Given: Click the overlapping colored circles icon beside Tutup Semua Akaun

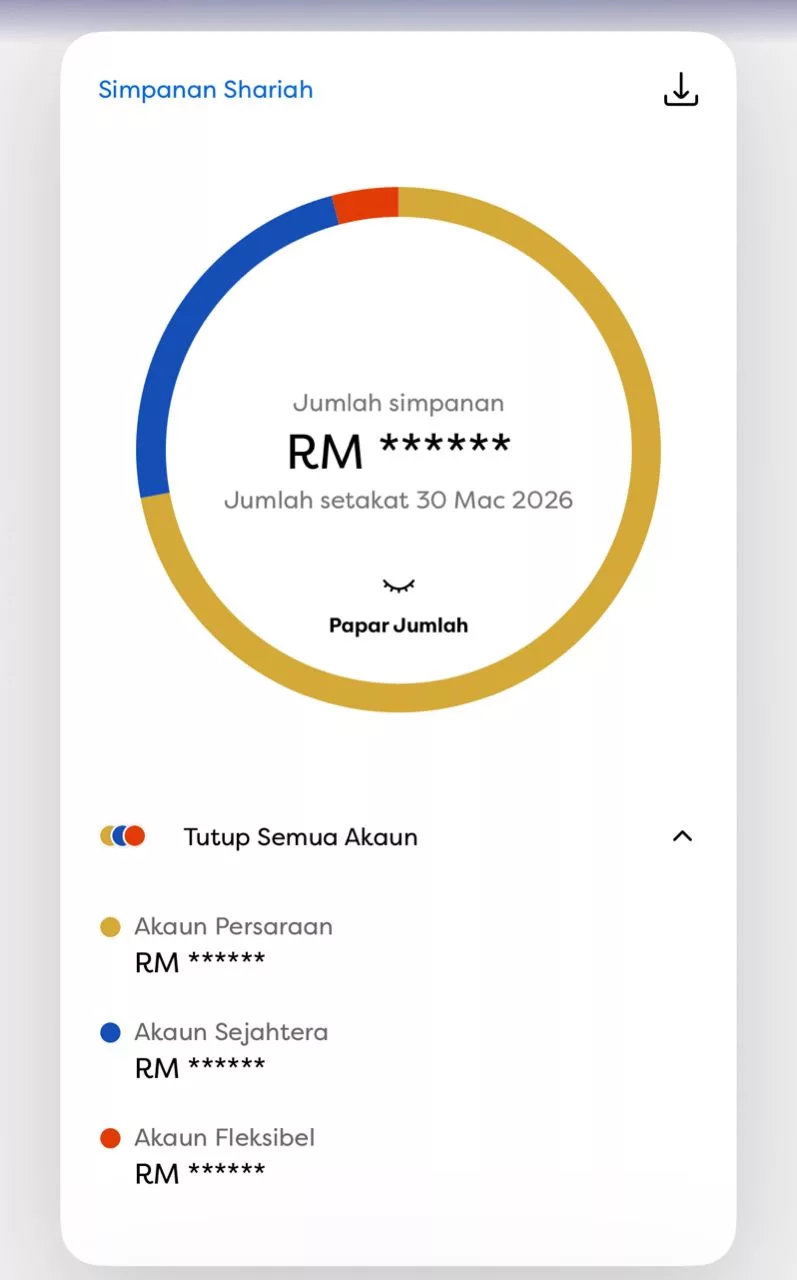Looking at the screenshot, I should [x=122, y=835].
